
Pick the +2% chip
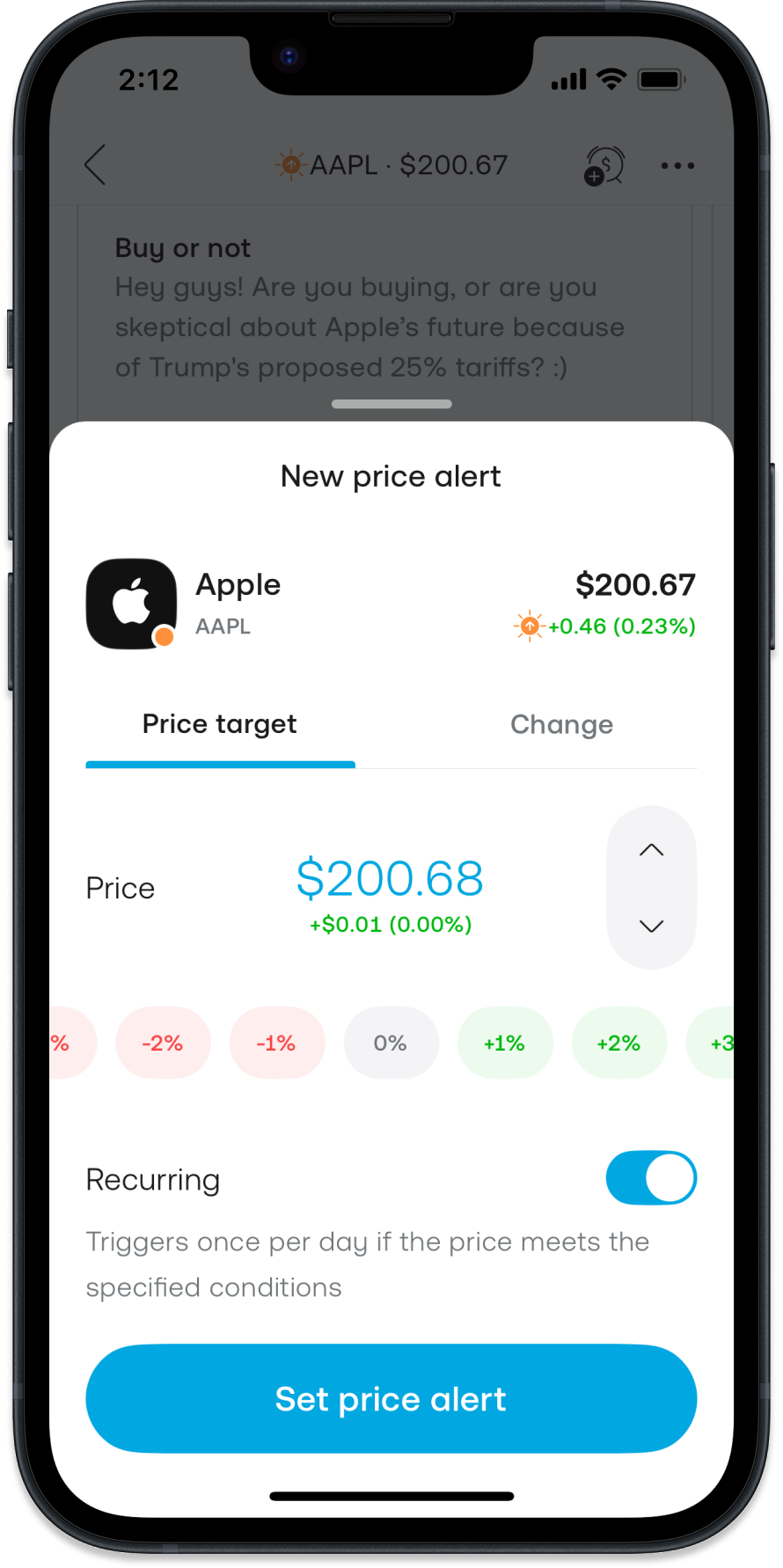pos(618,1044)
